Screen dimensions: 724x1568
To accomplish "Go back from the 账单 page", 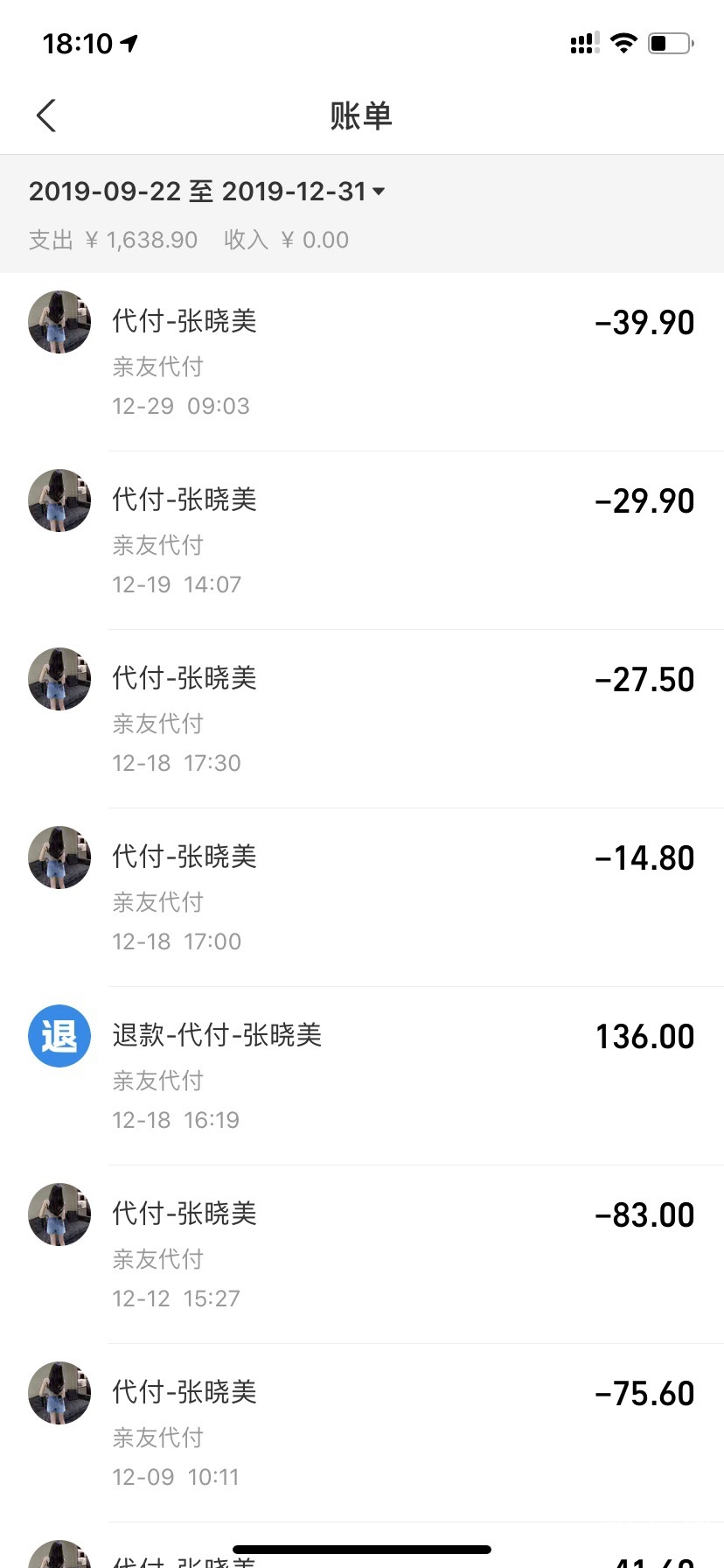I will (46, 115).
